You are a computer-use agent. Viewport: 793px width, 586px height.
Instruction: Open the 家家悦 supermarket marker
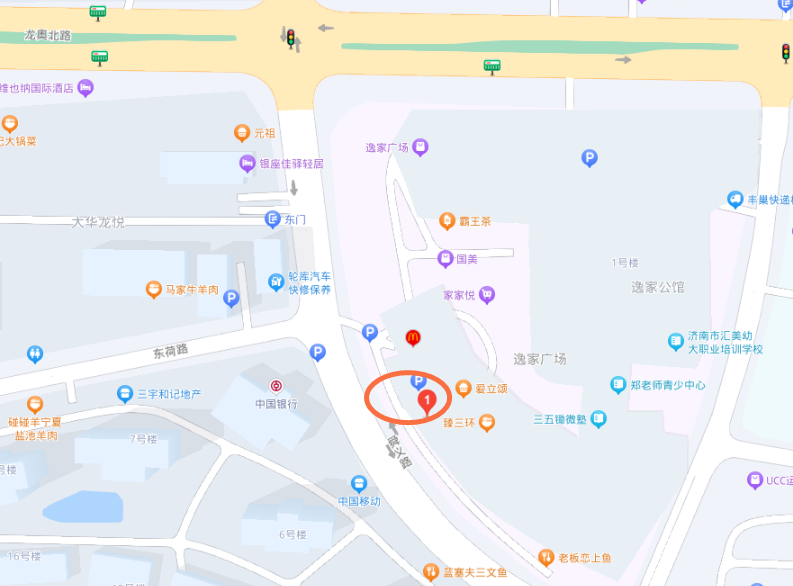[487, 295]
